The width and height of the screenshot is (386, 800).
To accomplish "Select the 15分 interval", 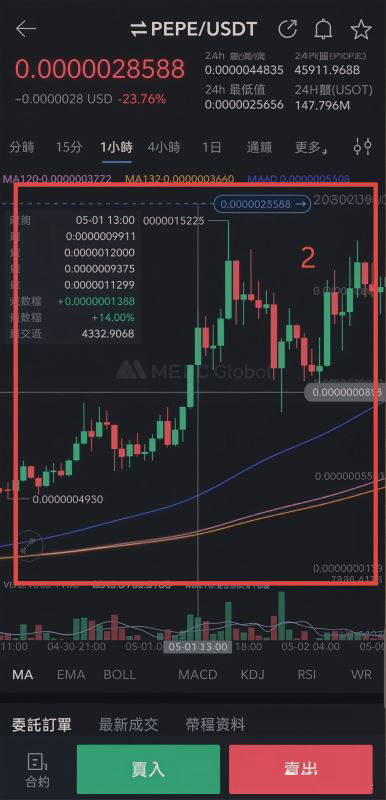I will pyautogui.click(x=69, y=148).
